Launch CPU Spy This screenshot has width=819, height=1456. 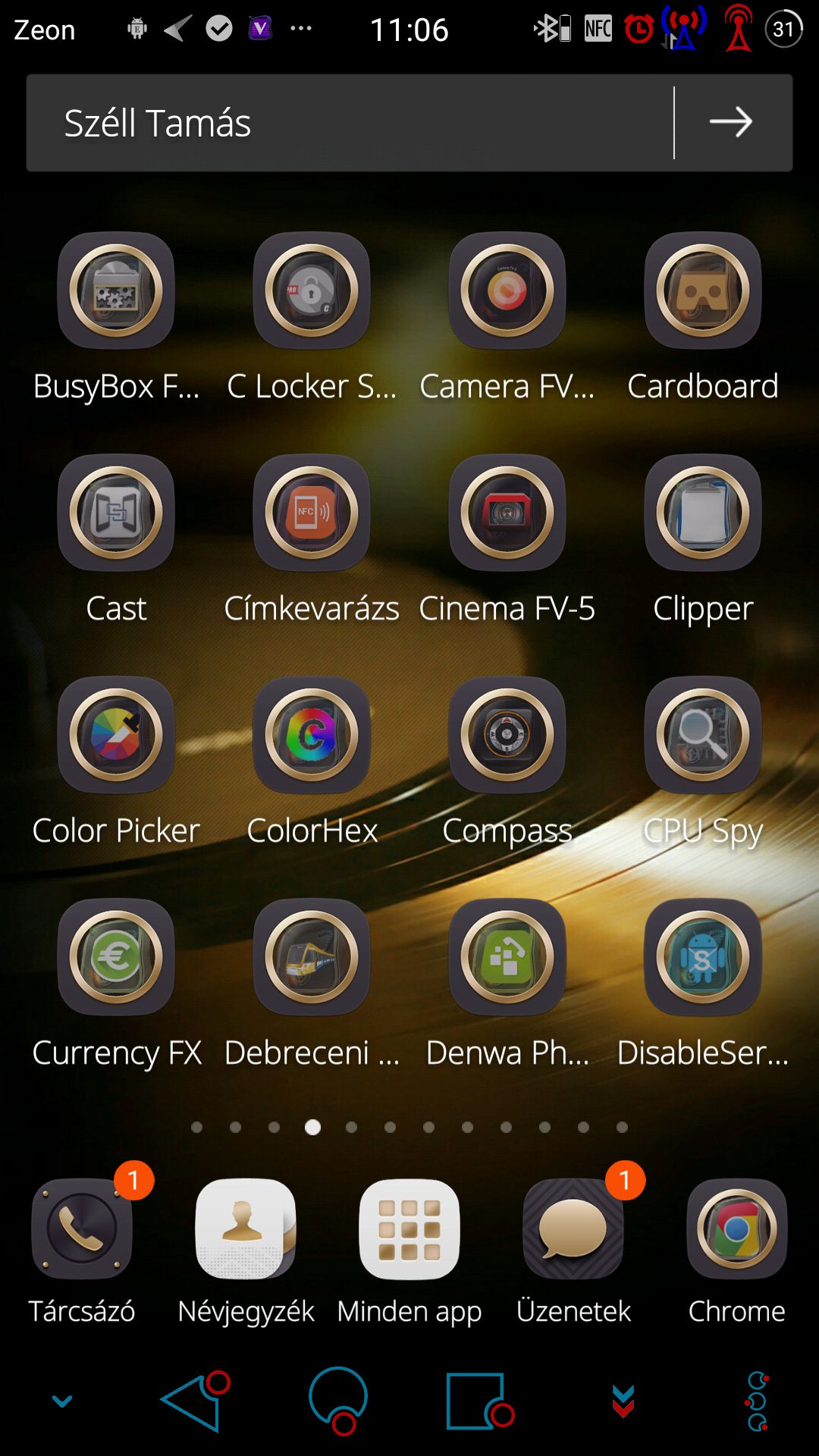tap(703, 736)
